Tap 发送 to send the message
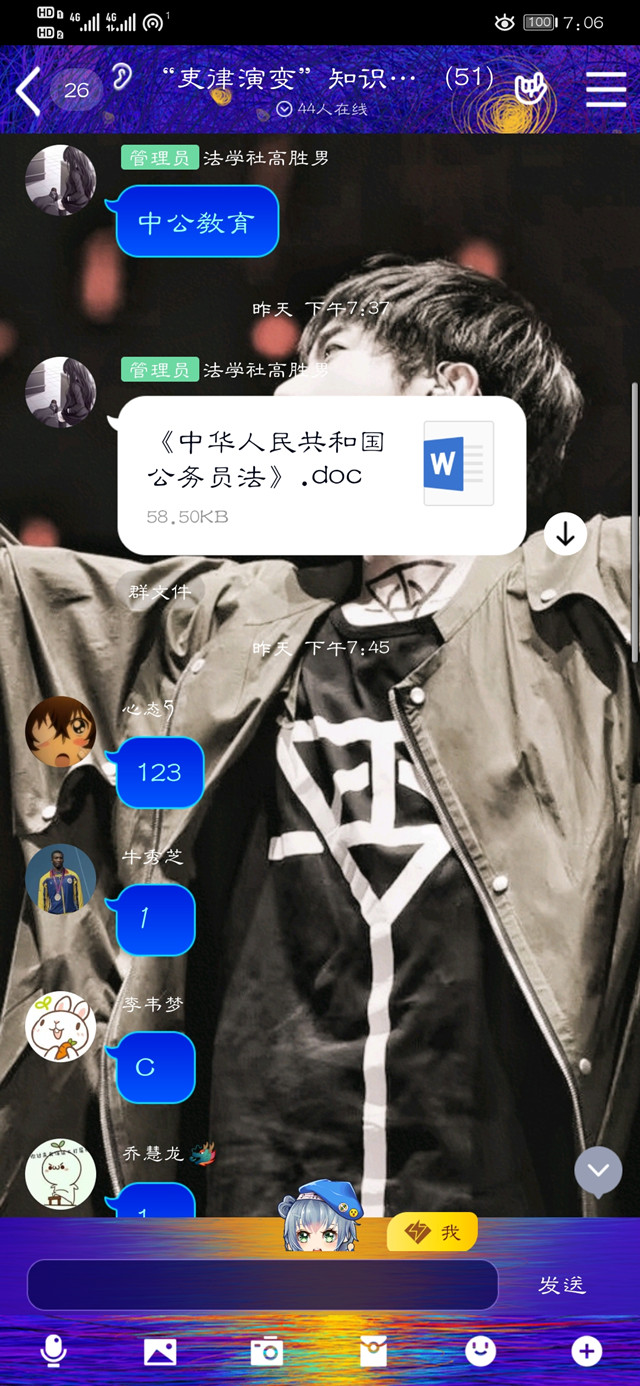The image size is (640, 1386). (562, 1286)
